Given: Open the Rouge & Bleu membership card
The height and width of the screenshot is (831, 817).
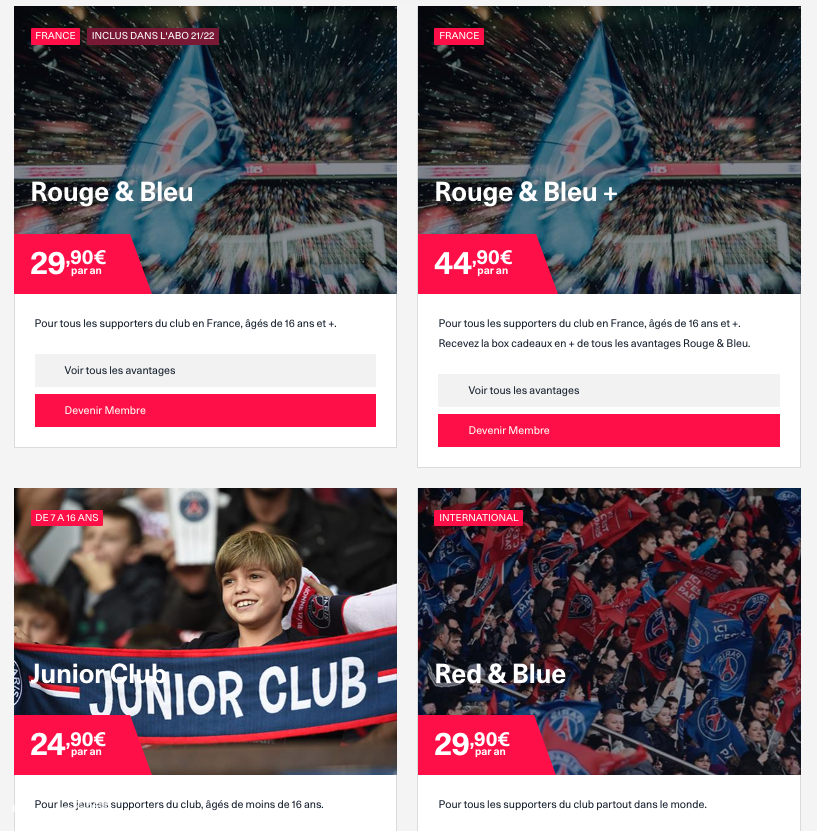Looking at the screenshot, I should 205,150.
